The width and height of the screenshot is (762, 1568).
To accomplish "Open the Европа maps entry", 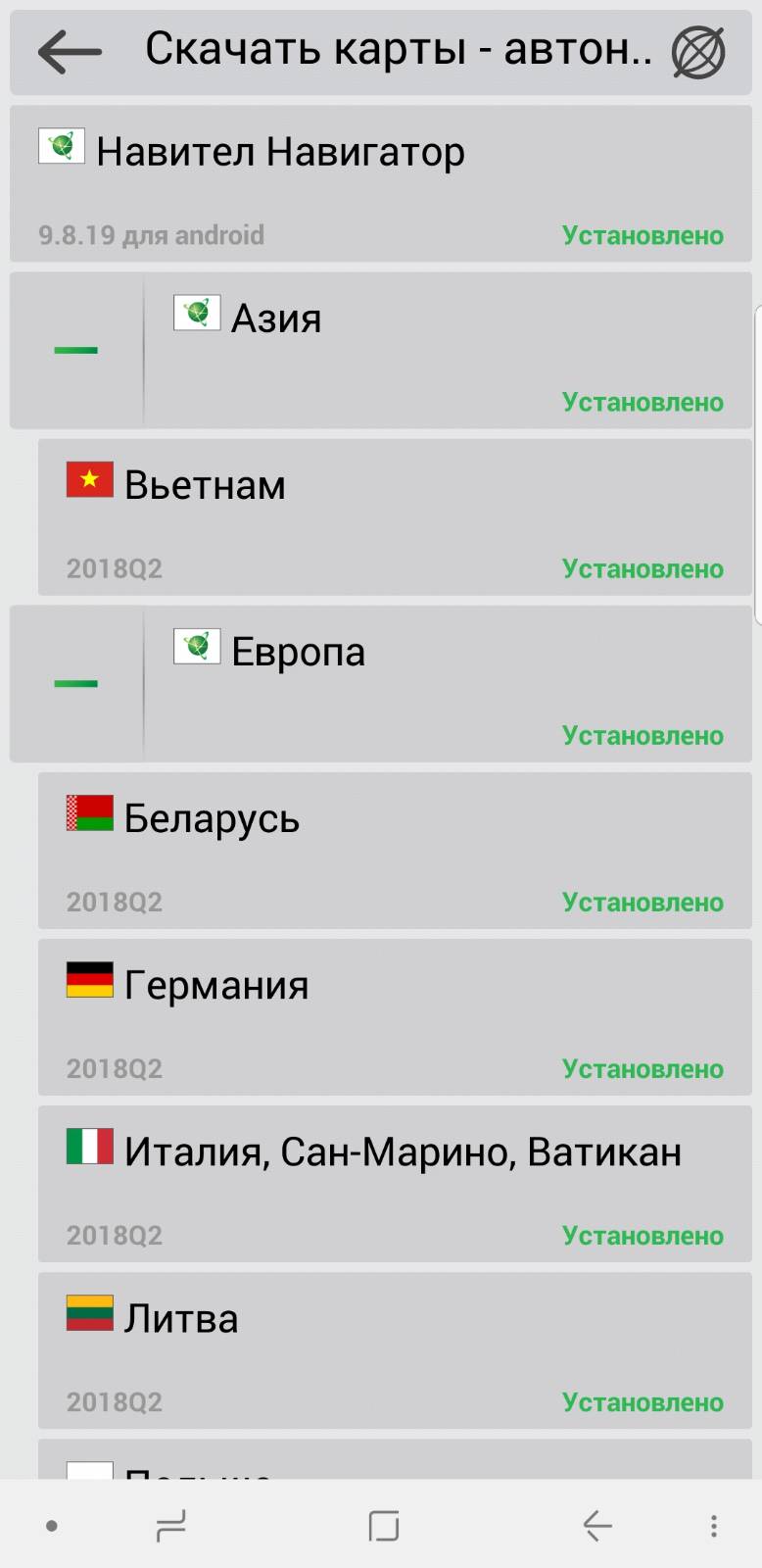I will [x=449, y=683].
